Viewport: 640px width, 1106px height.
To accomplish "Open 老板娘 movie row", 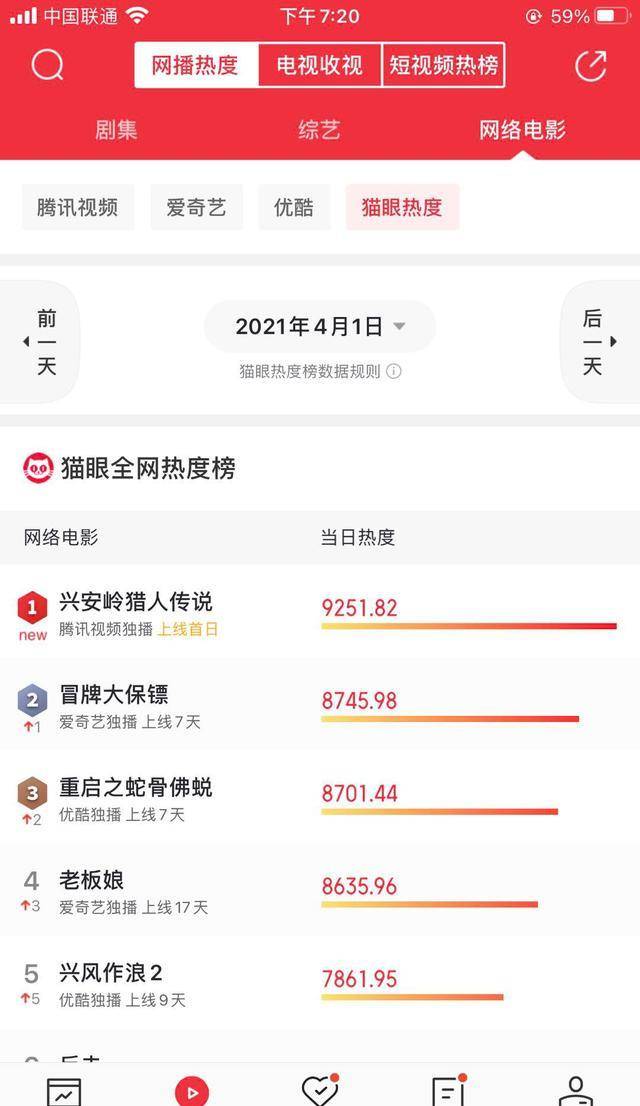I will pyautogui.click(x=320, y=890).
